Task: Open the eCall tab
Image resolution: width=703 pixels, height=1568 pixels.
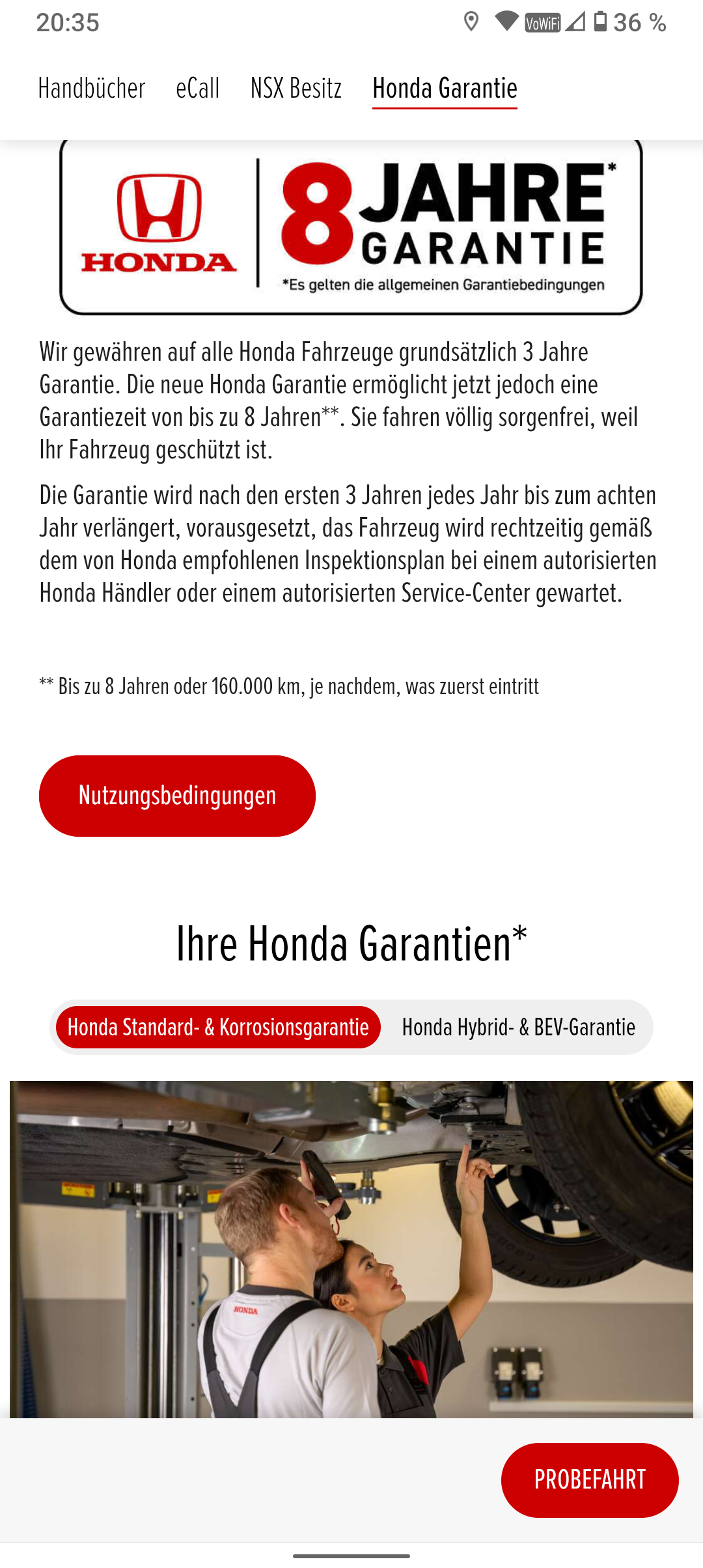Action: pyautogui.click(x=198, y=89)
